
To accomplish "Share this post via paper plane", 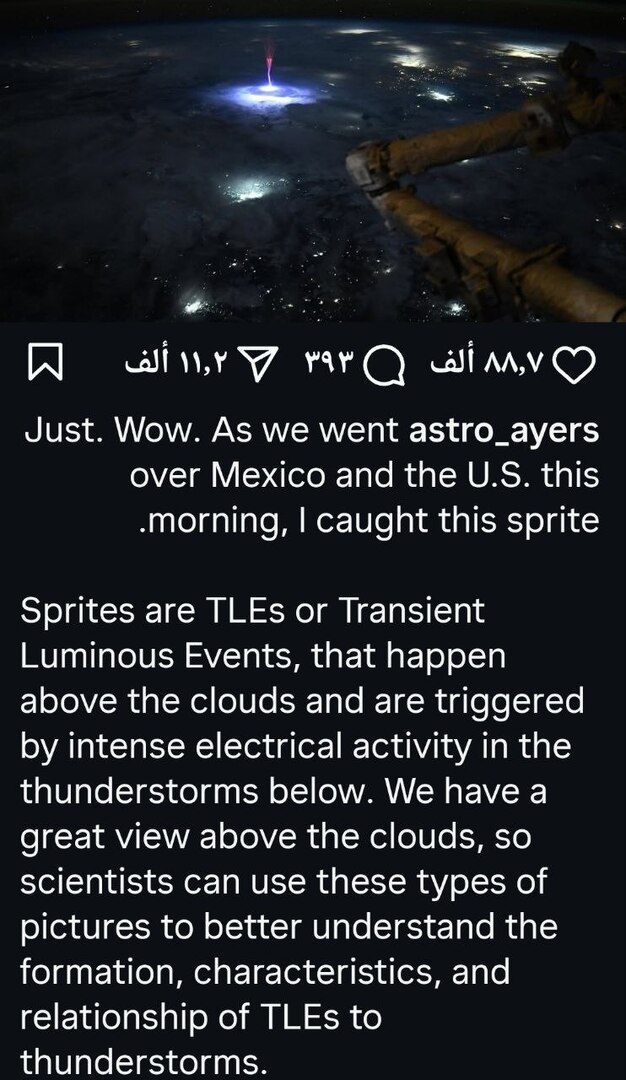I will [259, 368].
